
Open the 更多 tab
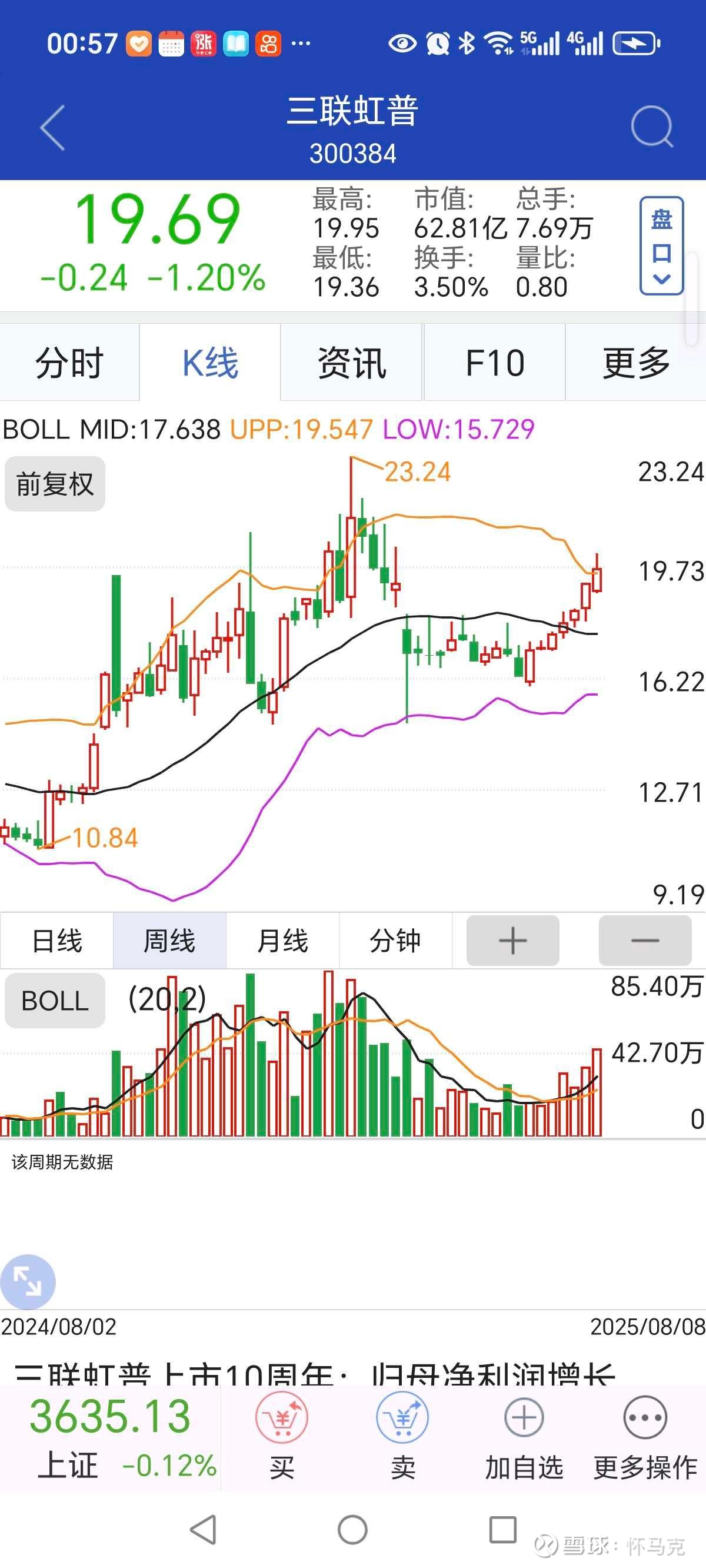[x=635, y=363]
